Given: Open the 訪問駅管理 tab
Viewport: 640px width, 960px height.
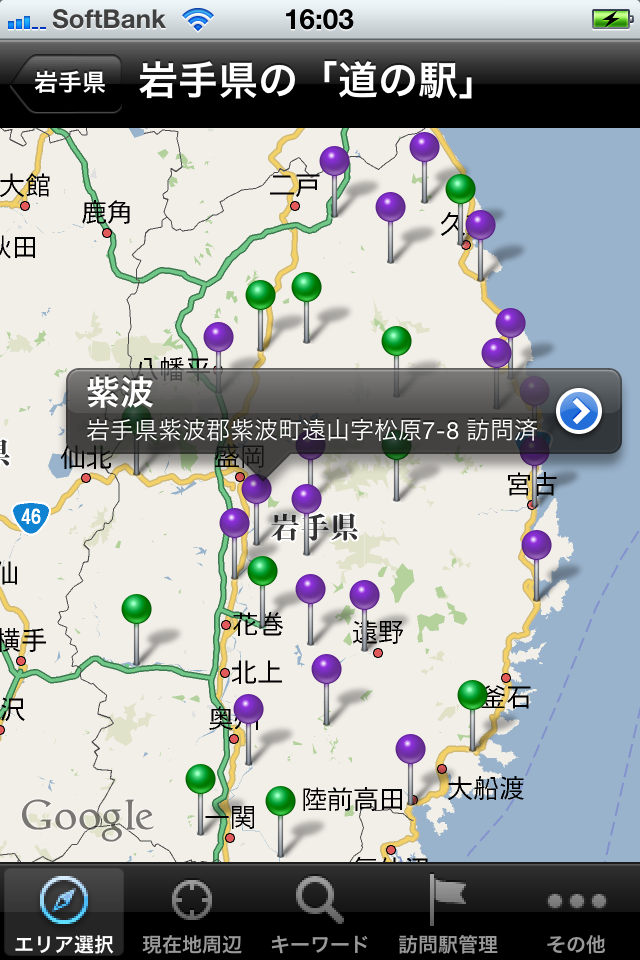Looking at the screenshot, I should pos(448,912).
